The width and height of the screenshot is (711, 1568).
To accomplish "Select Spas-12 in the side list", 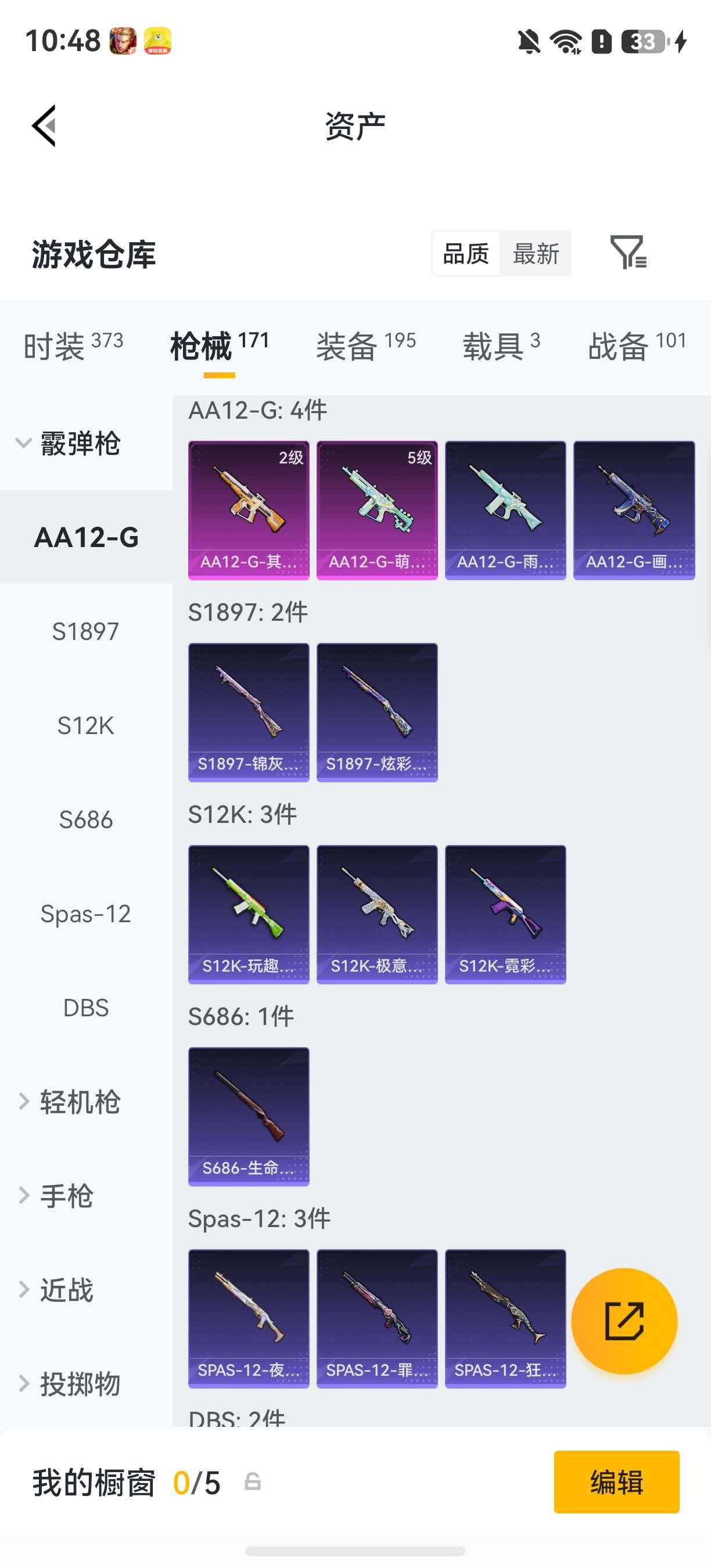I will click(x=86, y=914).
